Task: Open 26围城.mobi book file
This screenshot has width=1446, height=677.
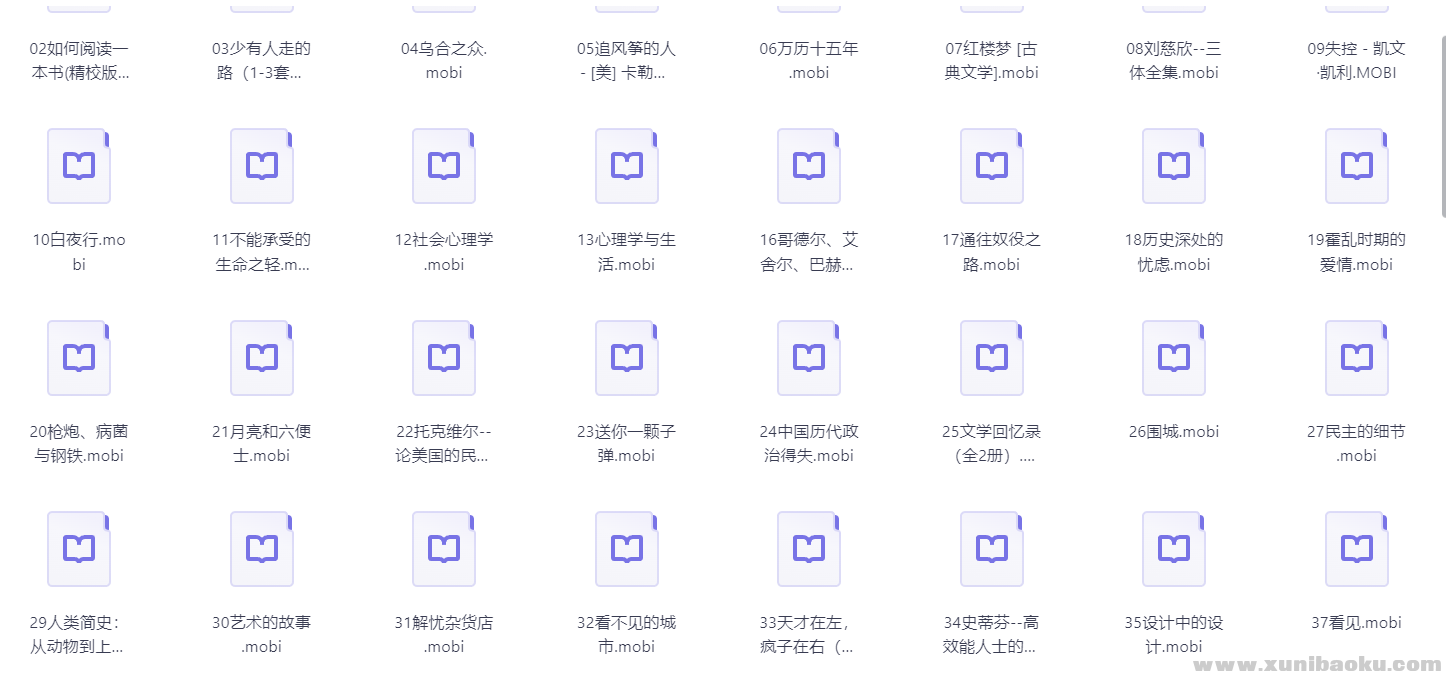Action: click(x=1174, y=358)
